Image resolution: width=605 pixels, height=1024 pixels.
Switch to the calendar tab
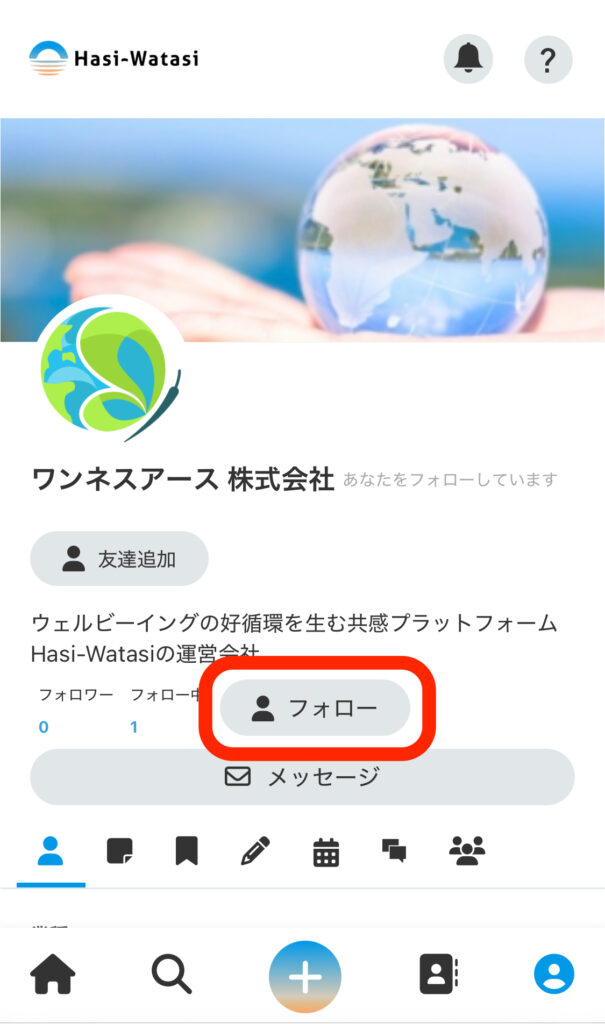click(326, 853)
